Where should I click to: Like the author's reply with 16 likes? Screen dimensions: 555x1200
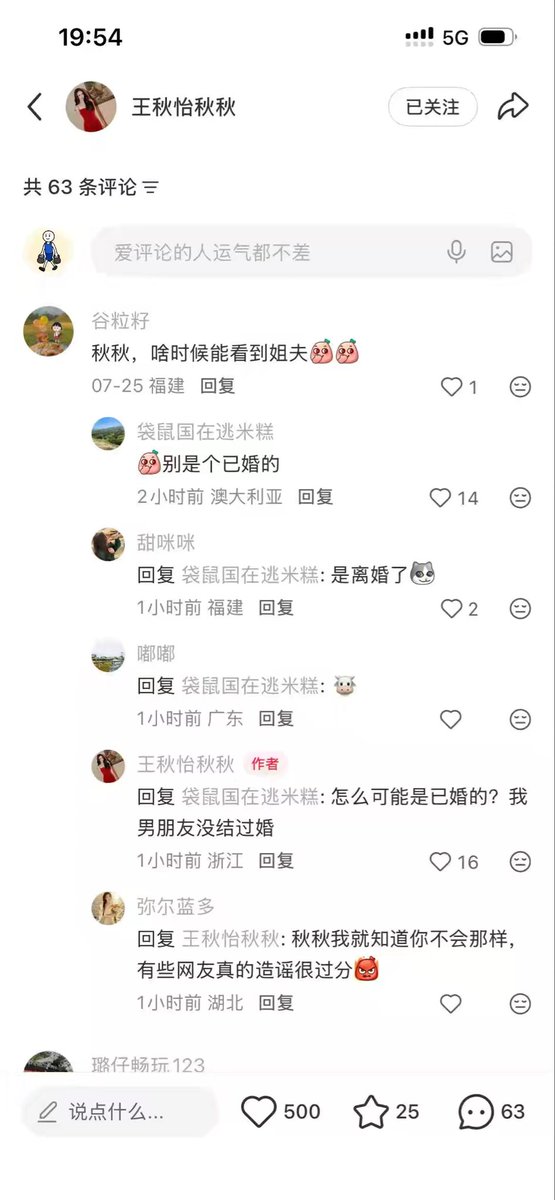[441, 861]
